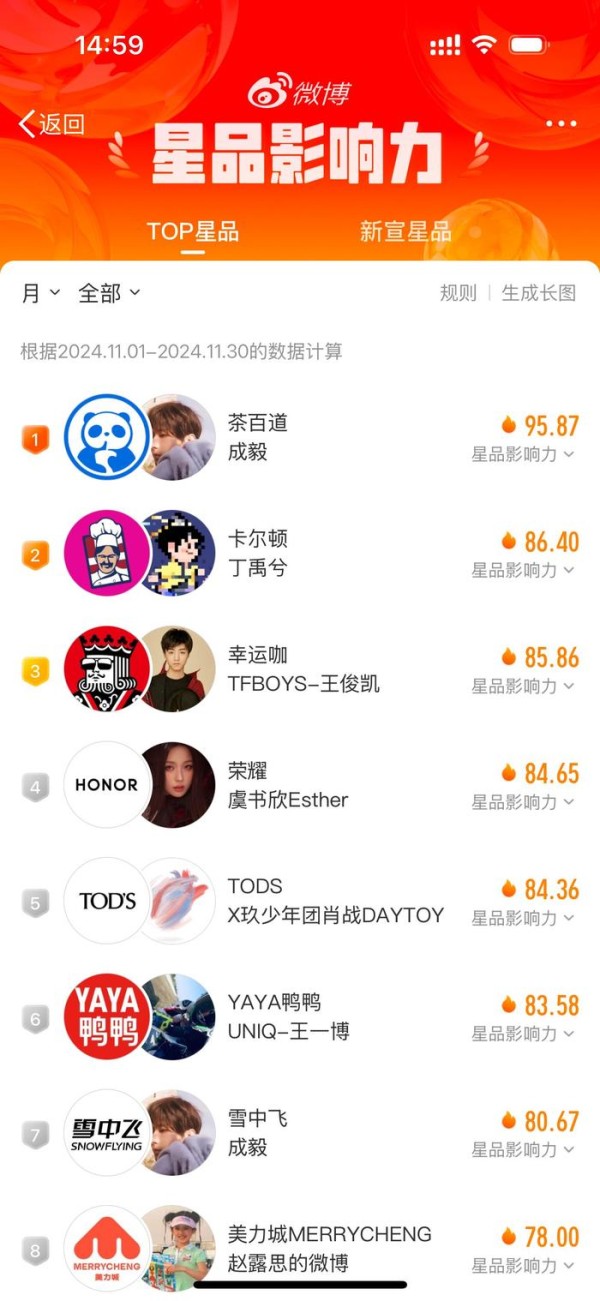Open the TODS 肖战 ranking entry
This screenshot has width=600, height=1301.
[x=300, y=902]
